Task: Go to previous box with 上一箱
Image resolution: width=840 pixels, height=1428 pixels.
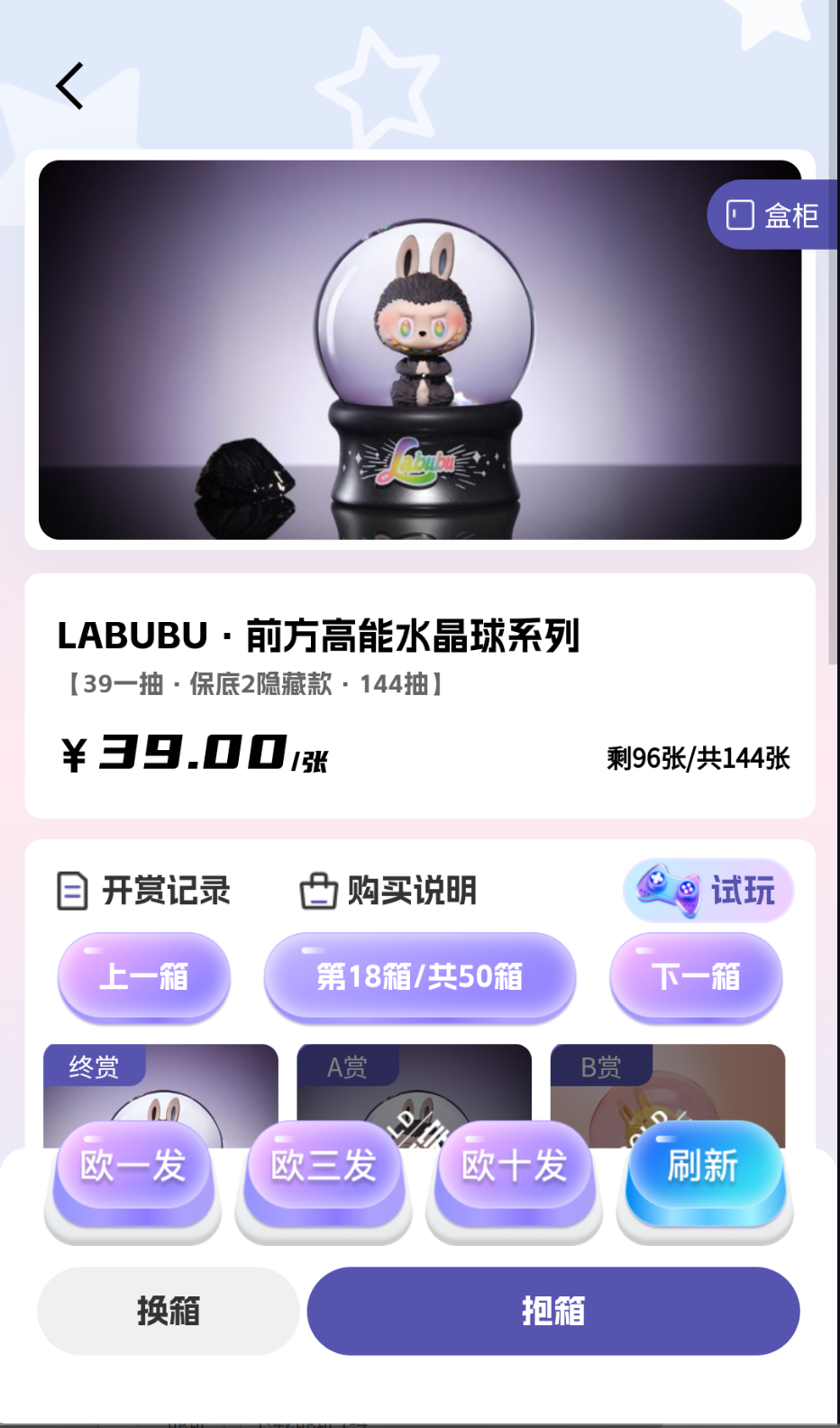Action: 144,976
